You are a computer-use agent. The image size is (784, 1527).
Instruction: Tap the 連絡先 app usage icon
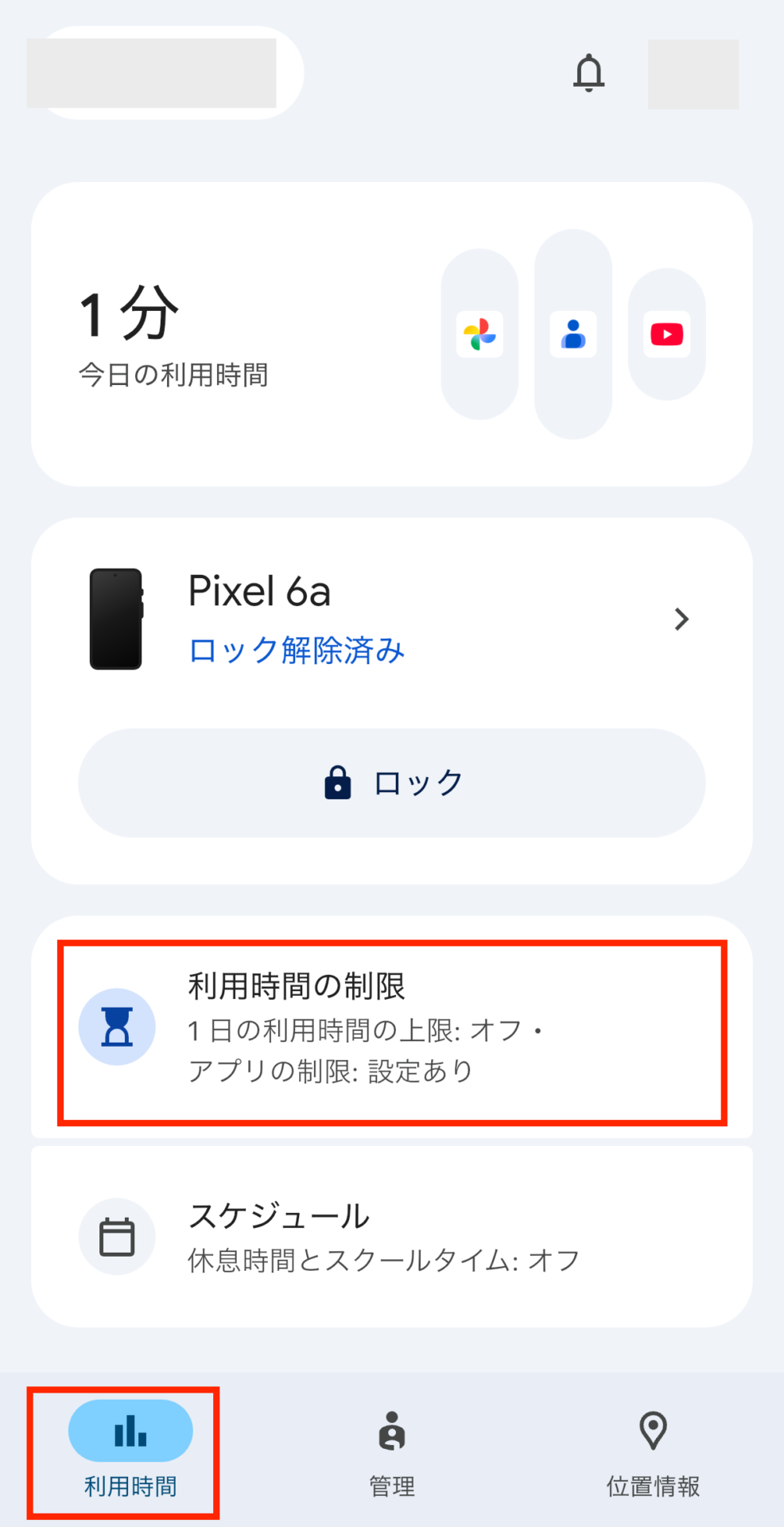[x=572, y=334]
